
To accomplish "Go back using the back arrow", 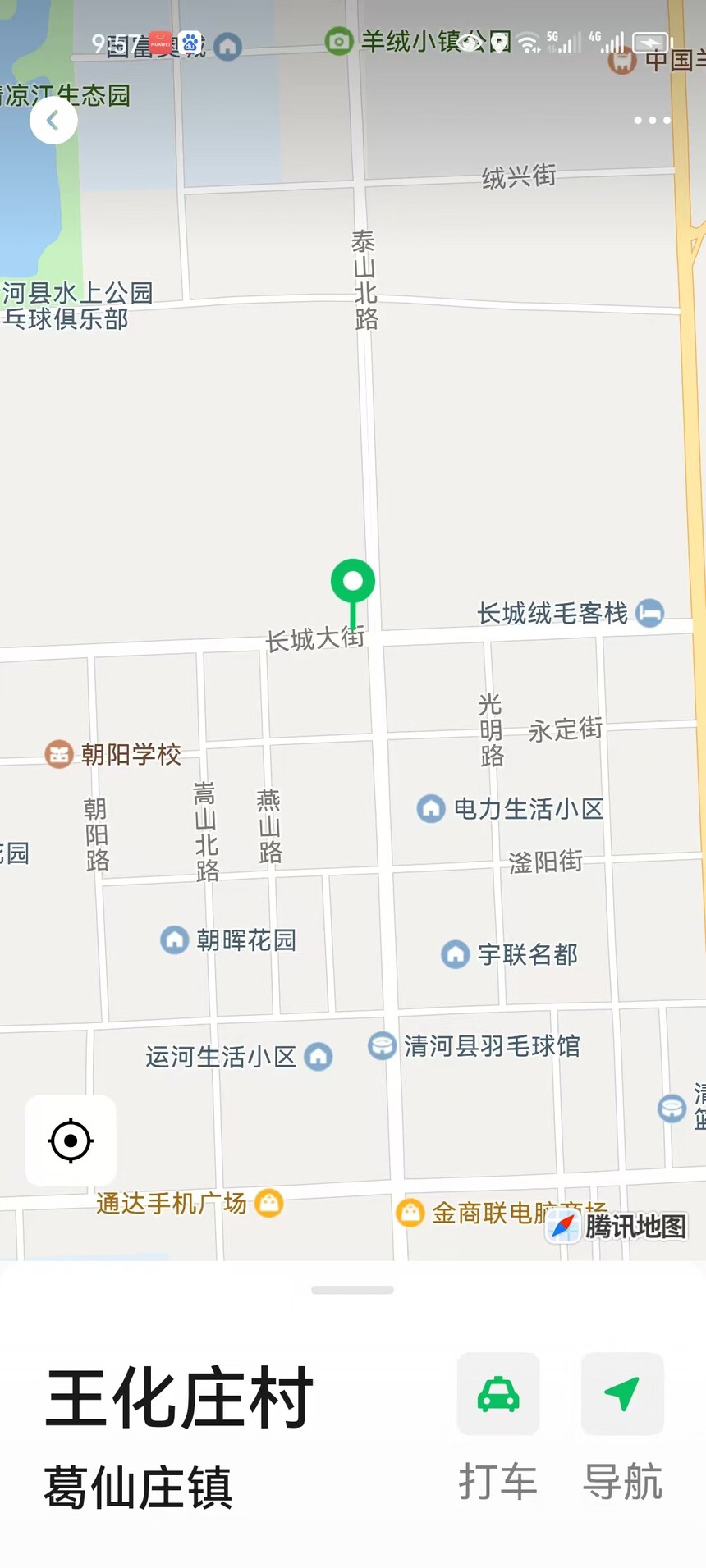I will (x=53, y=121).
